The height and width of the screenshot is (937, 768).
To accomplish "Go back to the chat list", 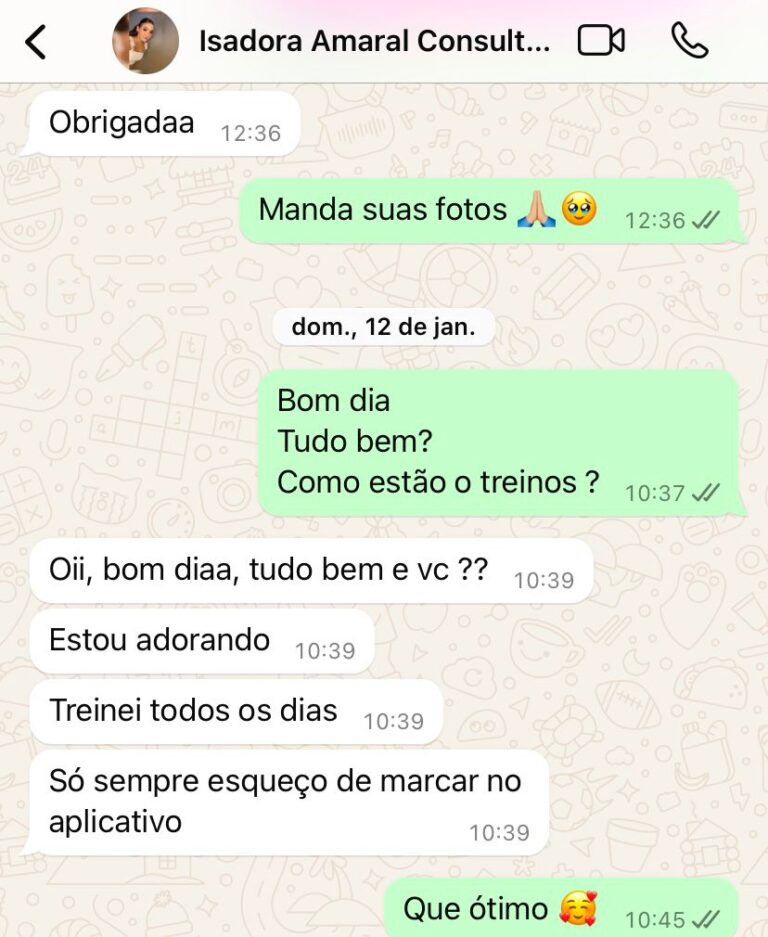I will tap(36, 42).
